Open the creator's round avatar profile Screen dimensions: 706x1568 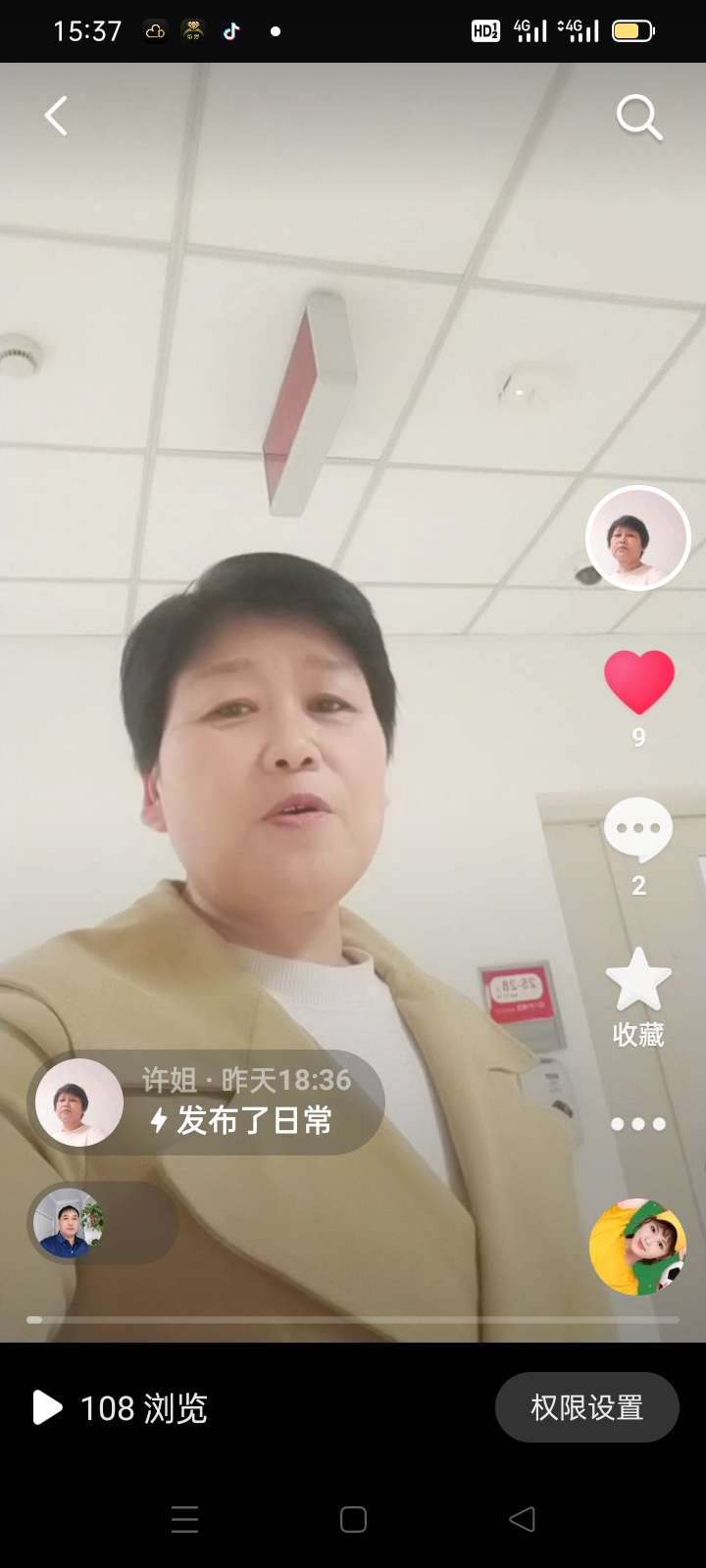(x=638, y=538)
